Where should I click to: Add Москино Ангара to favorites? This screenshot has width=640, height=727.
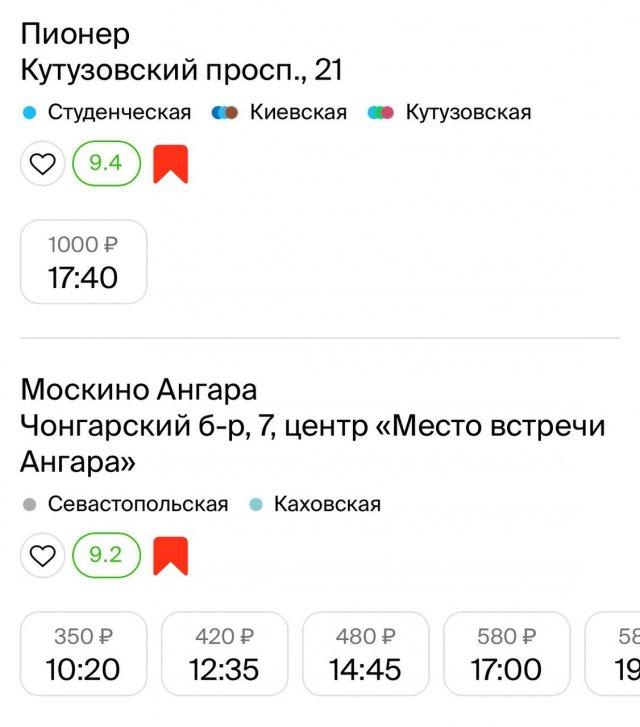[42, 556]
